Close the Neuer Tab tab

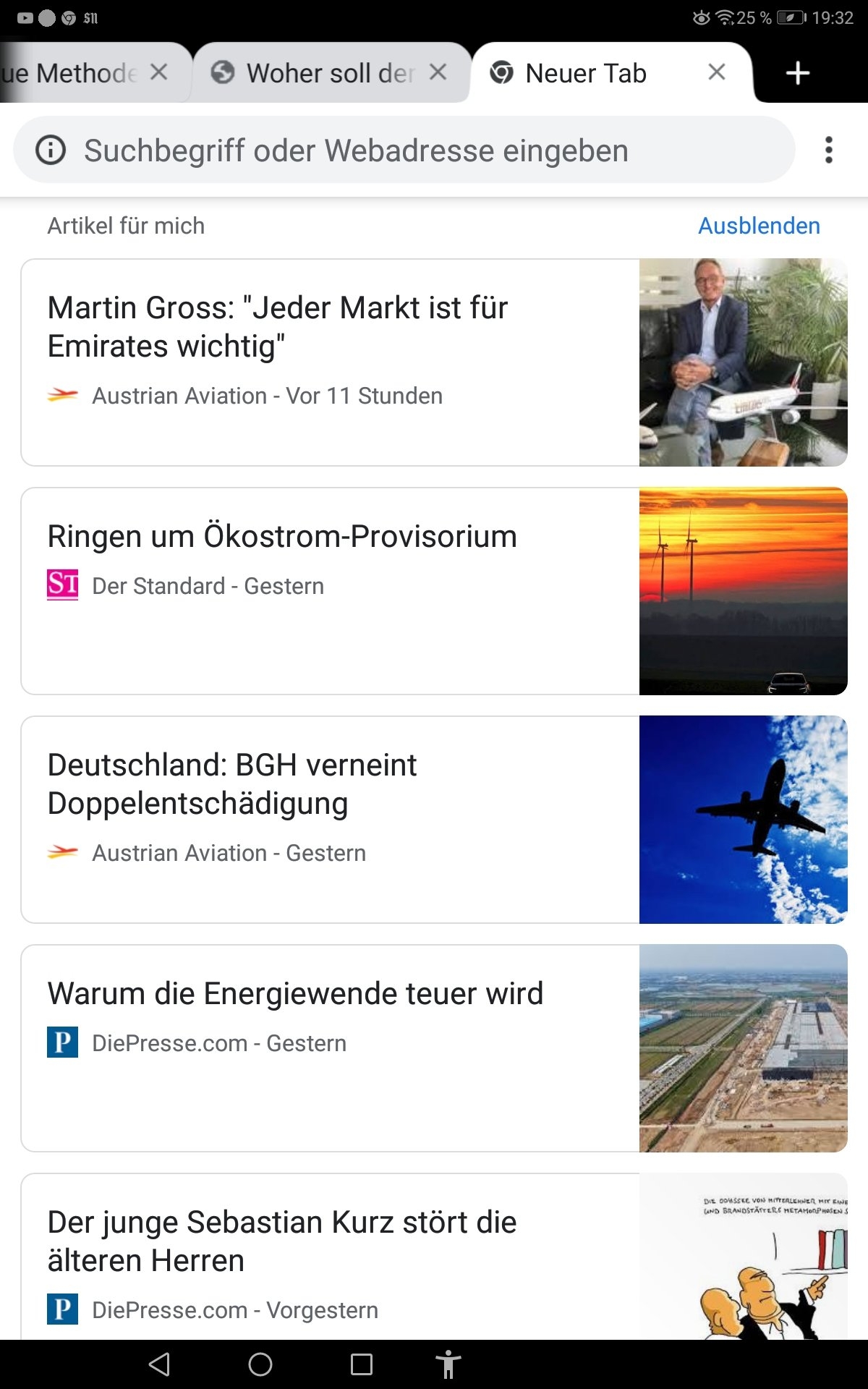pos(716,72)
